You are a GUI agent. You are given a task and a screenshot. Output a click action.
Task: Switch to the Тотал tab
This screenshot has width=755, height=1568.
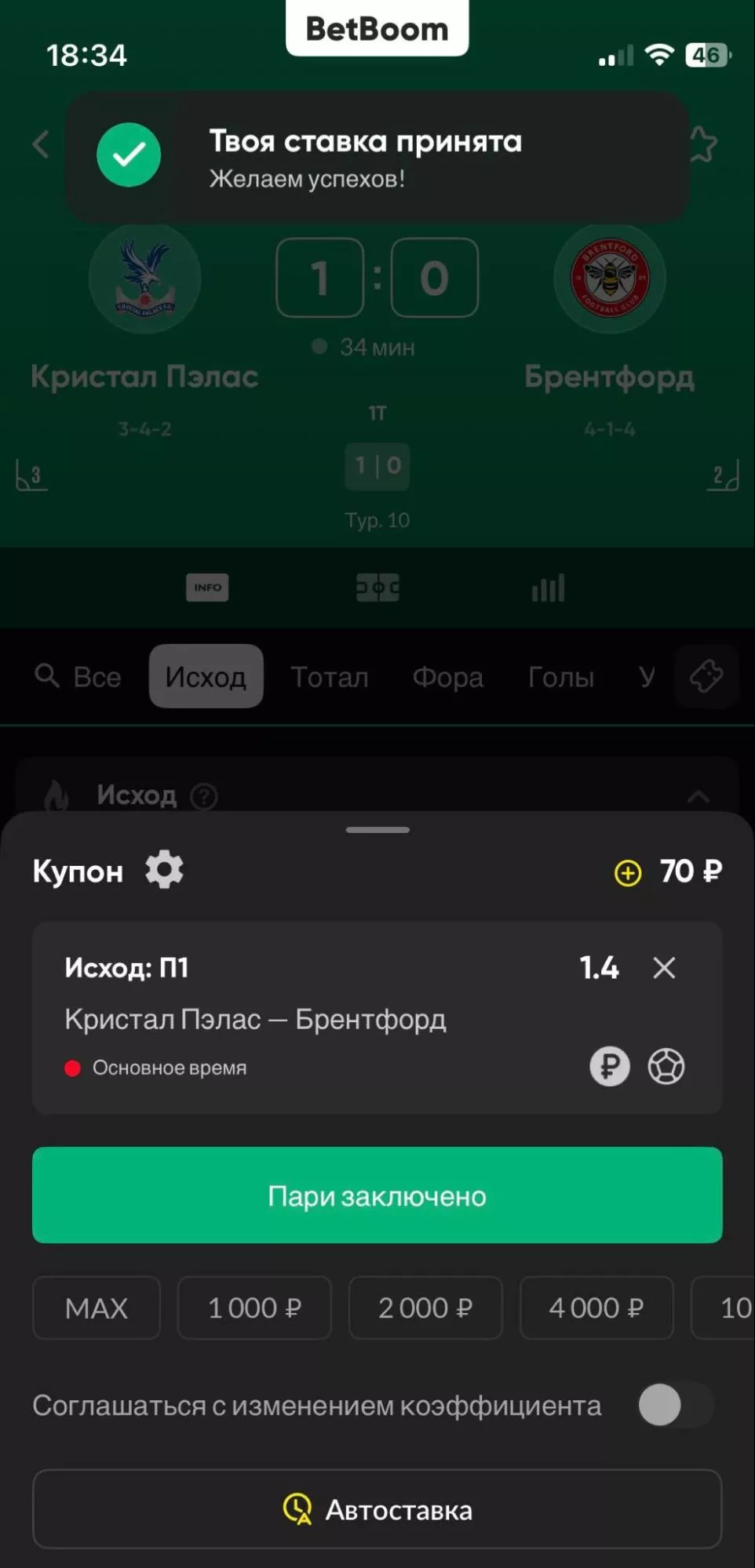tap(330, 676)
